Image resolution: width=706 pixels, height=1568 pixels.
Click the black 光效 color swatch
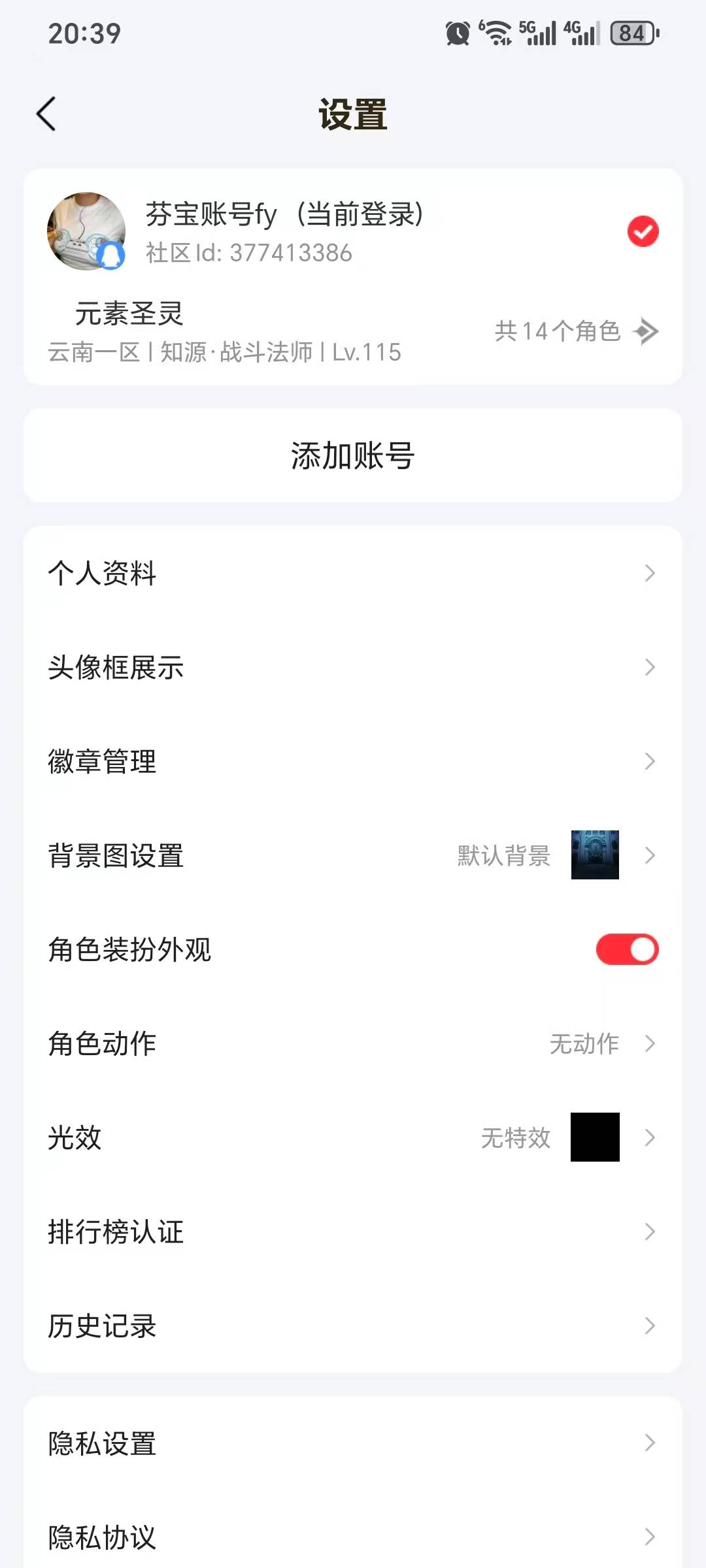(594, 1139)
